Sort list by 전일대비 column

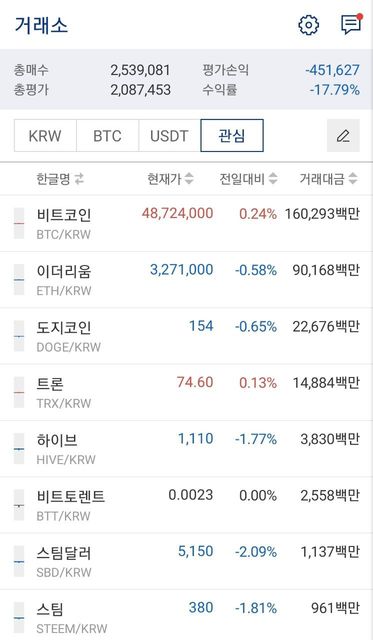point(249,179)
